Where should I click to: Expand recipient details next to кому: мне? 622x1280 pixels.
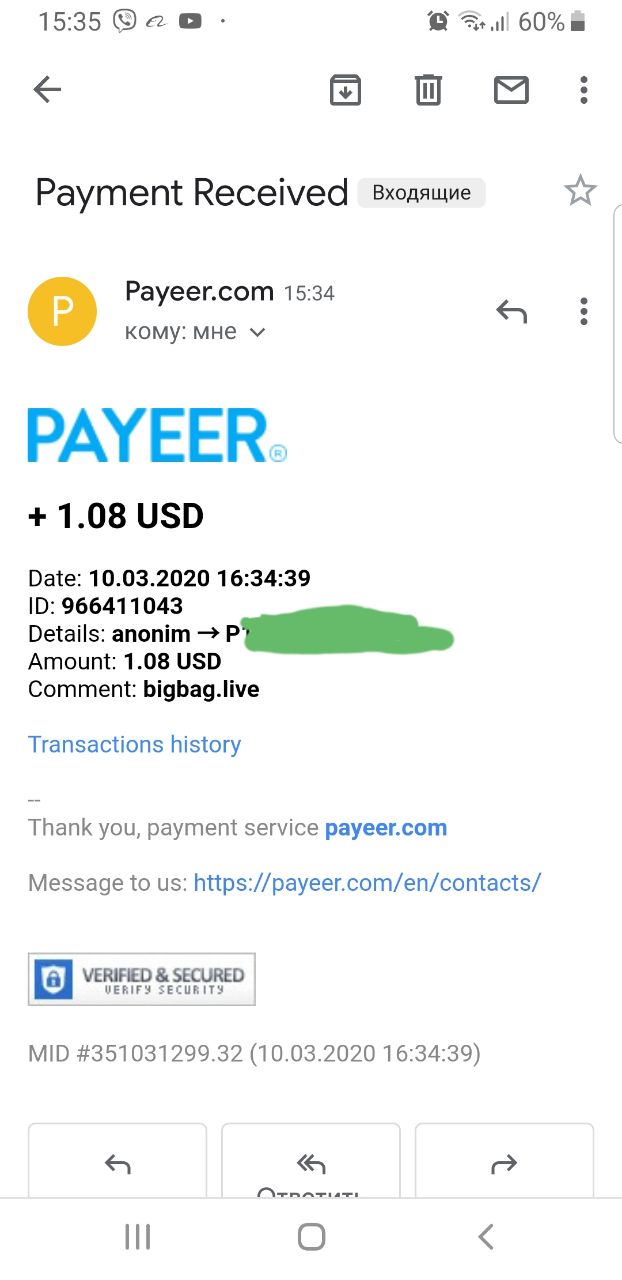(x=257, y=333)
